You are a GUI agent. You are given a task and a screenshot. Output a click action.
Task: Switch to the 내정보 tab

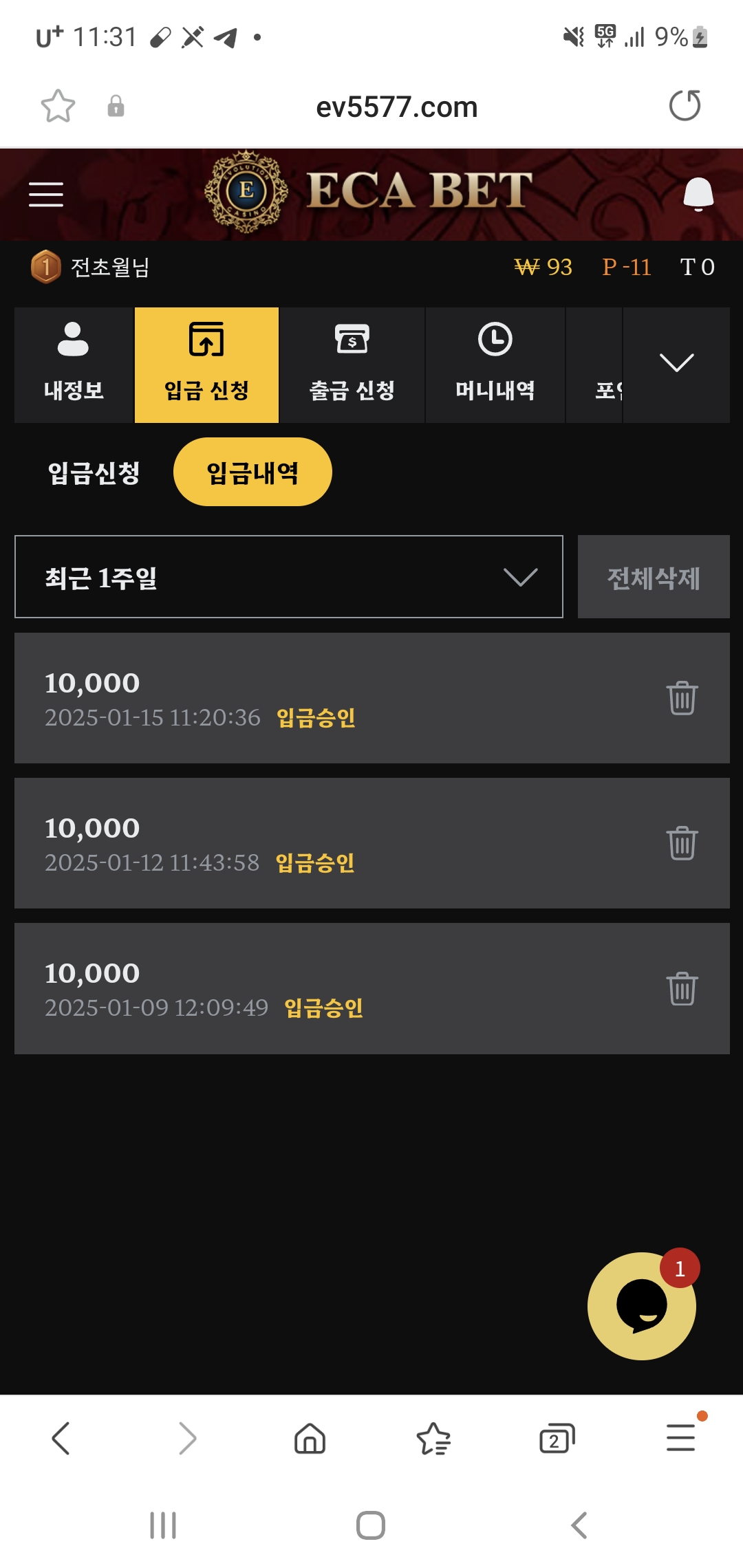coord(74,364)
